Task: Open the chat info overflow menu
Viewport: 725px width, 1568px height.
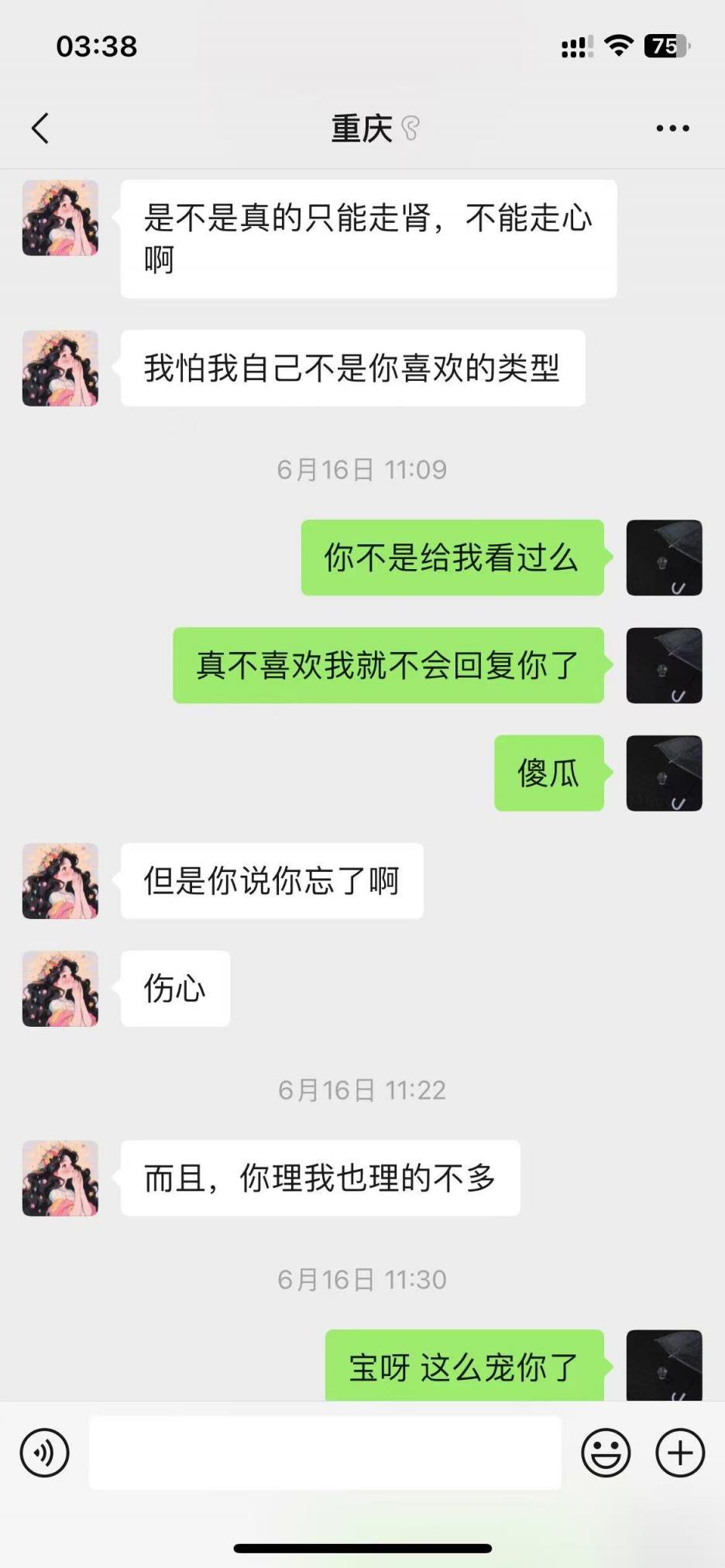Action: point(672,129)
